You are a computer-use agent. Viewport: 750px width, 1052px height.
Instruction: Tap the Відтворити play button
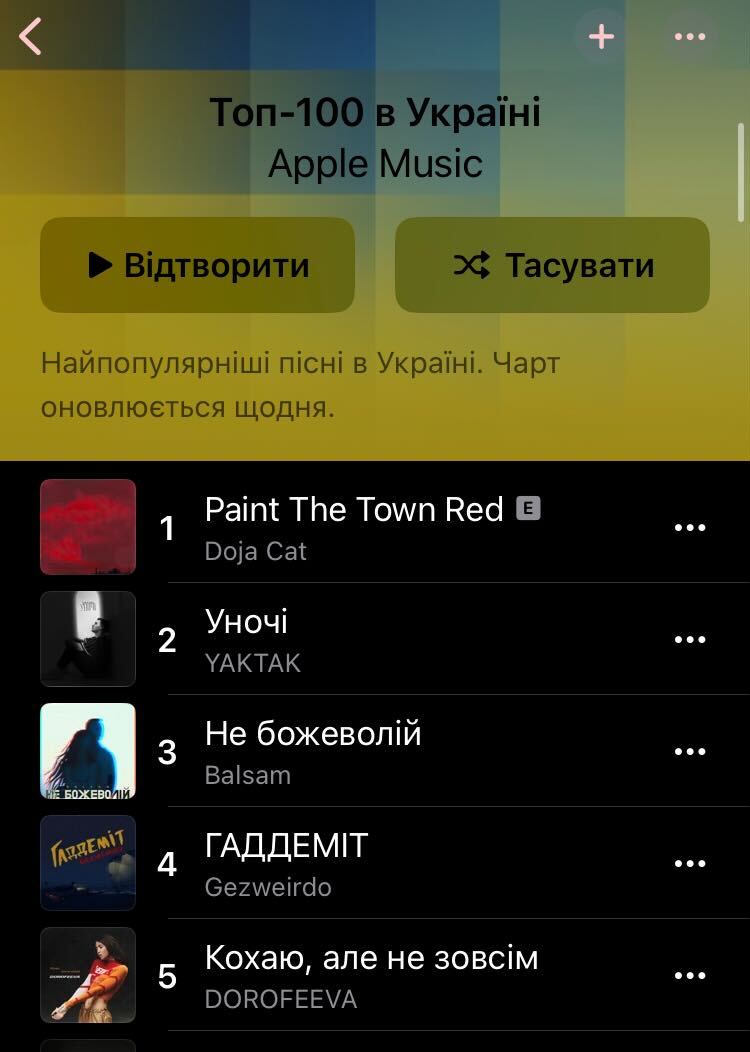point(197,265)
